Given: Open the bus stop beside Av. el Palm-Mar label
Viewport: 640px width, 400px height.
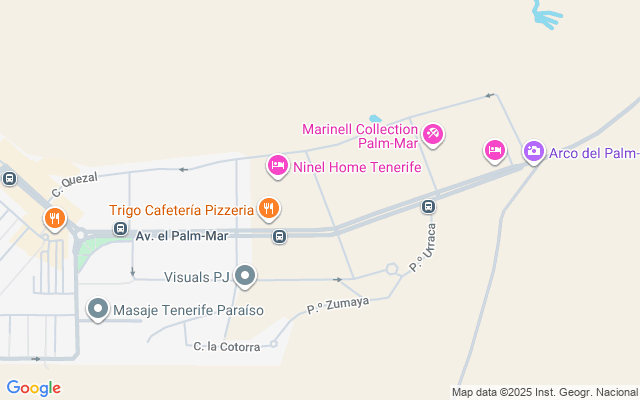Looking at the screenshot, I should [120, 229].
